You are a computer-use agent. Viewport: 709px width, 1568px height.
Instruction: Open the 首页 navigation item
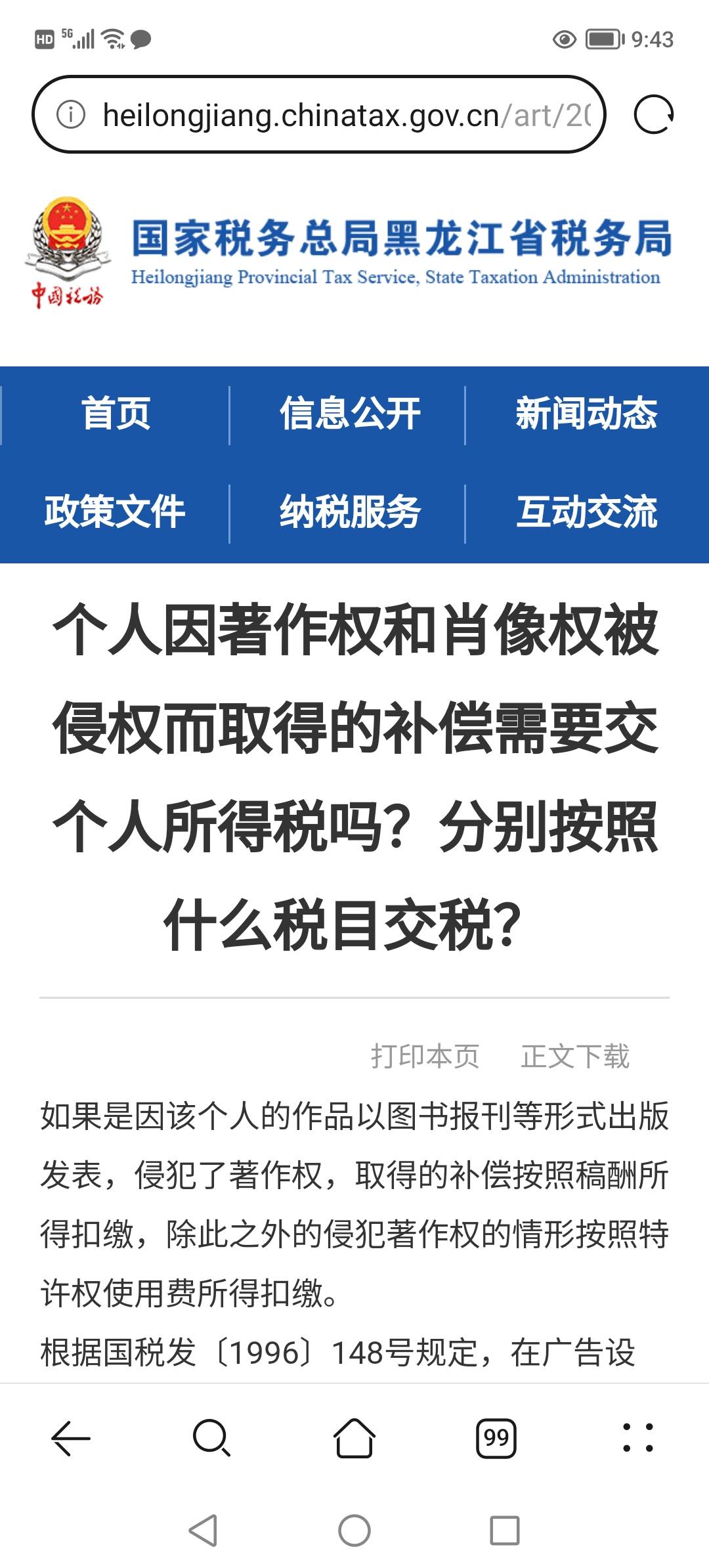click(x=116, y=414)
